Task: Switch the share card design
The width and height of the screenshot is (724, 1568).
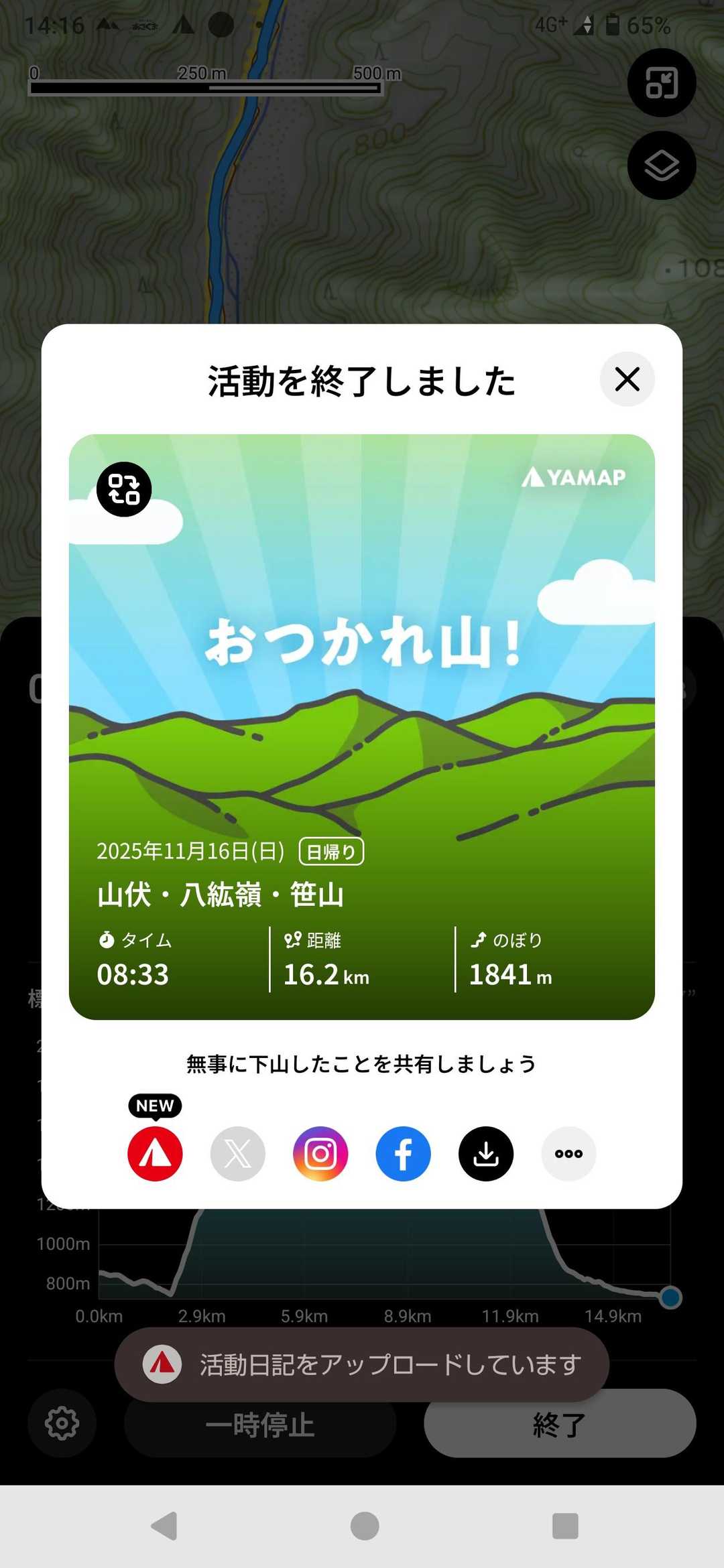Action: coord(124,489)
